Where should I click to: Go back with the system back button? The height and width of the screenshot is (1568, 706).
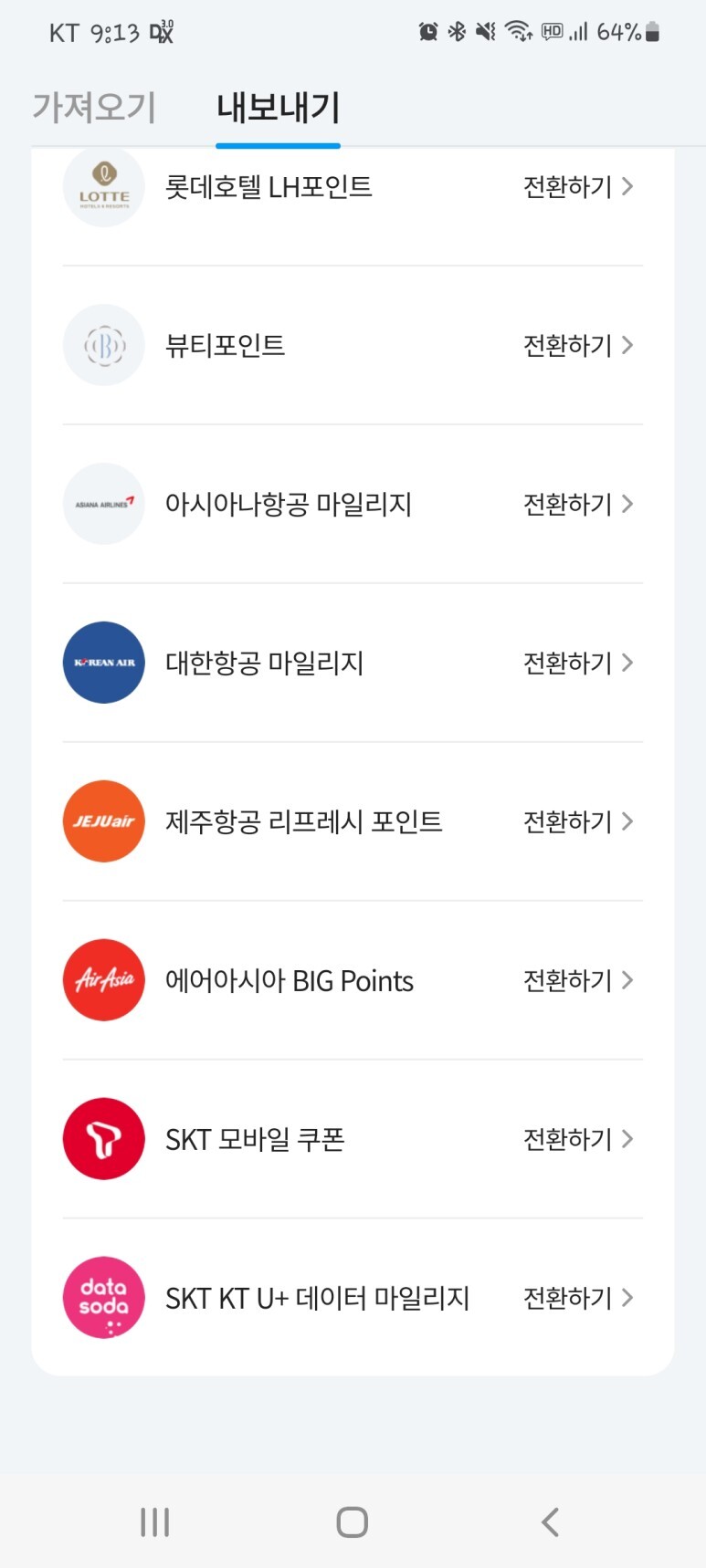pyautogui.click(x=550, y=1521)
